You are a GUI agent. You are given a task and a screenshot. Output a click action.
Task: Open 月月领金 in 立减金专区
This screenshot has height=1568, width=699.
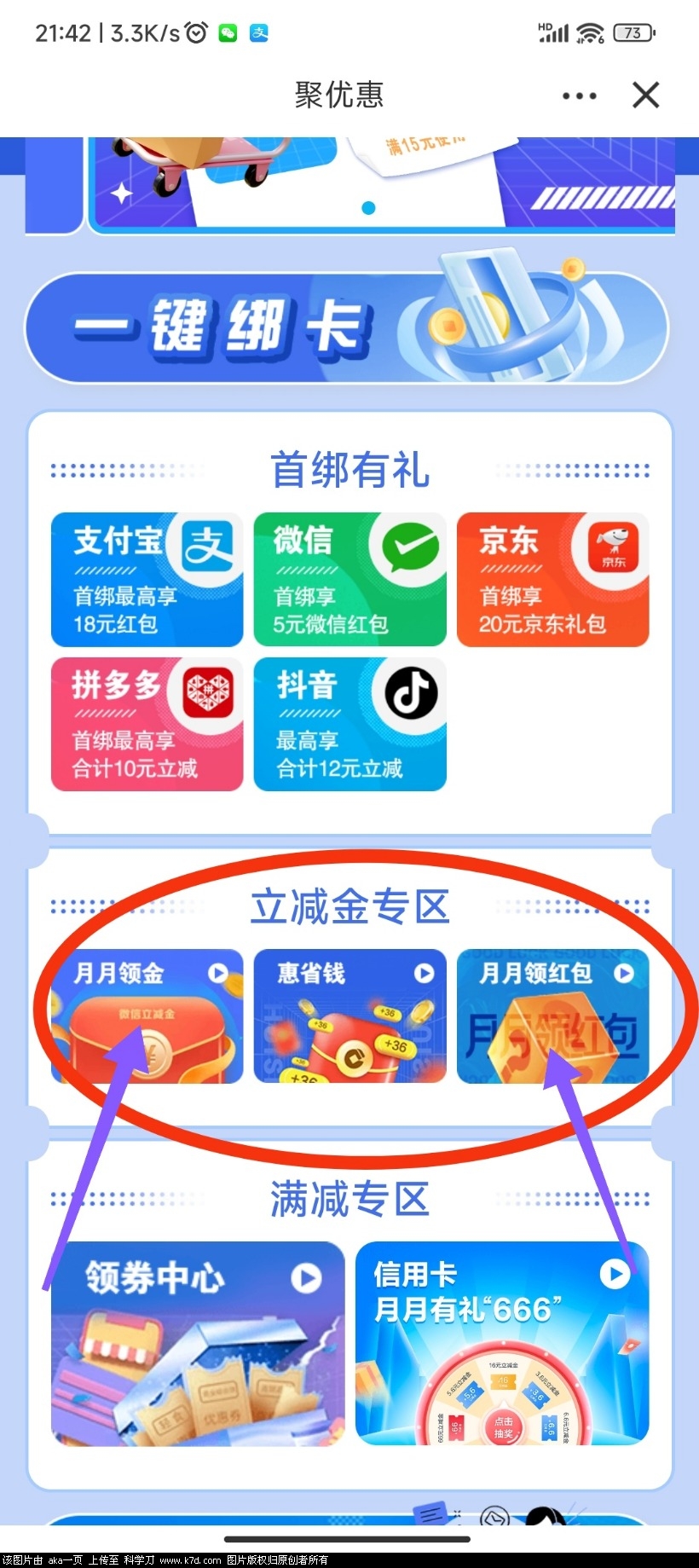tap(147, 1015)
